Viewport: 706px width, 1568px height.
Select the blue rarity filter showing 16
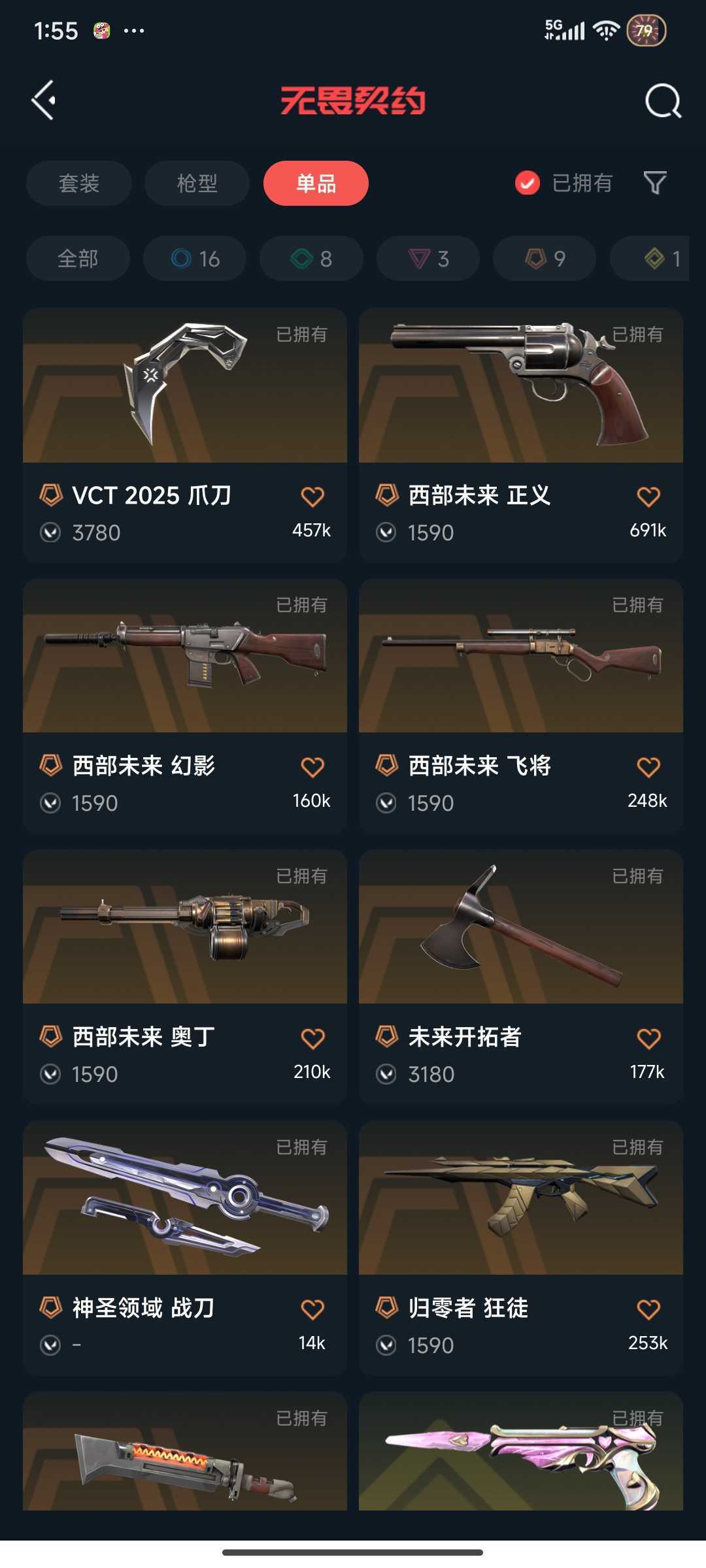[x=194, y=259]
